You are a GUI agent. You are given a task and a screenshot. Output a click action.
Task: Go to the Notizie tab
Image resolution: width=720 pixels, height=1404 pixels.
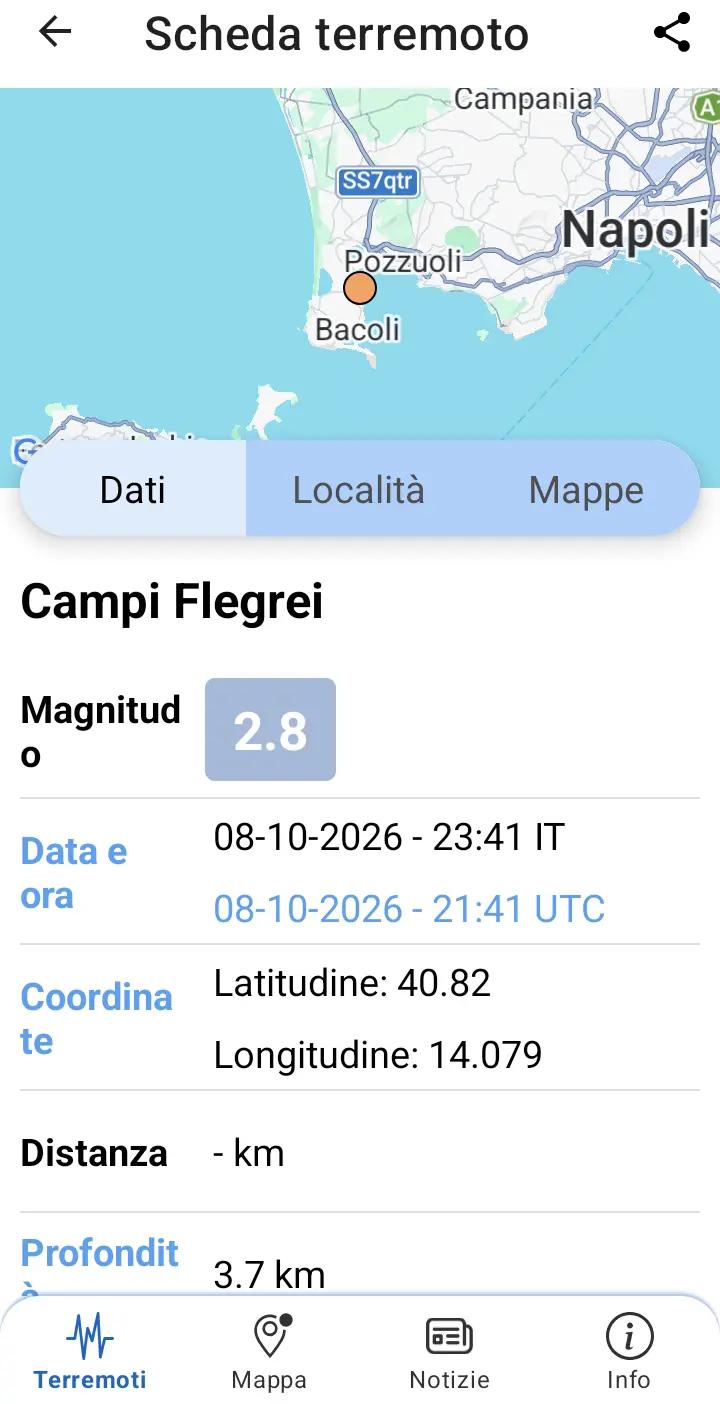pyautogui.click(x=449, y=1353)
